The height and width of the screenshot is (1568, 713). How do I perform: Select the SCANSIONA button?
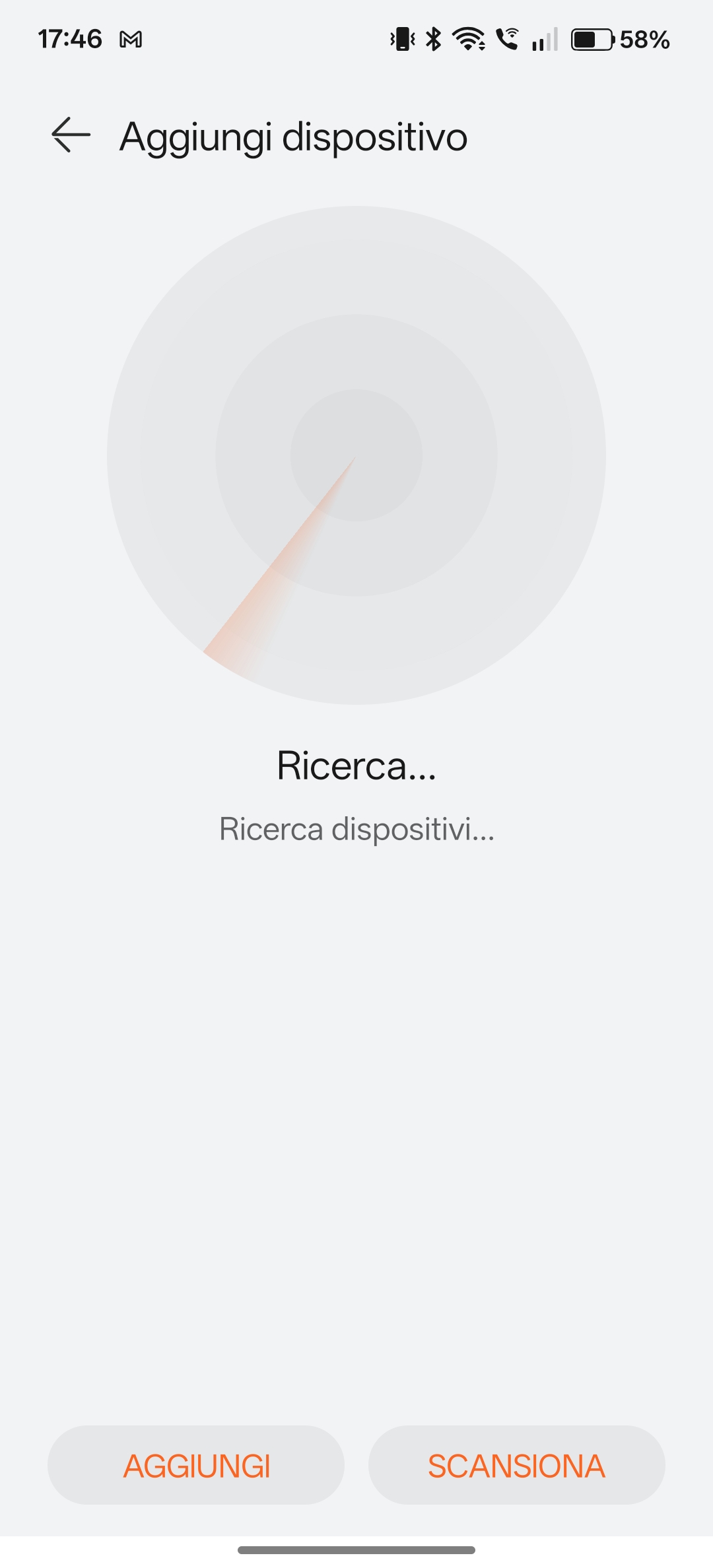tap(516, 1466)
